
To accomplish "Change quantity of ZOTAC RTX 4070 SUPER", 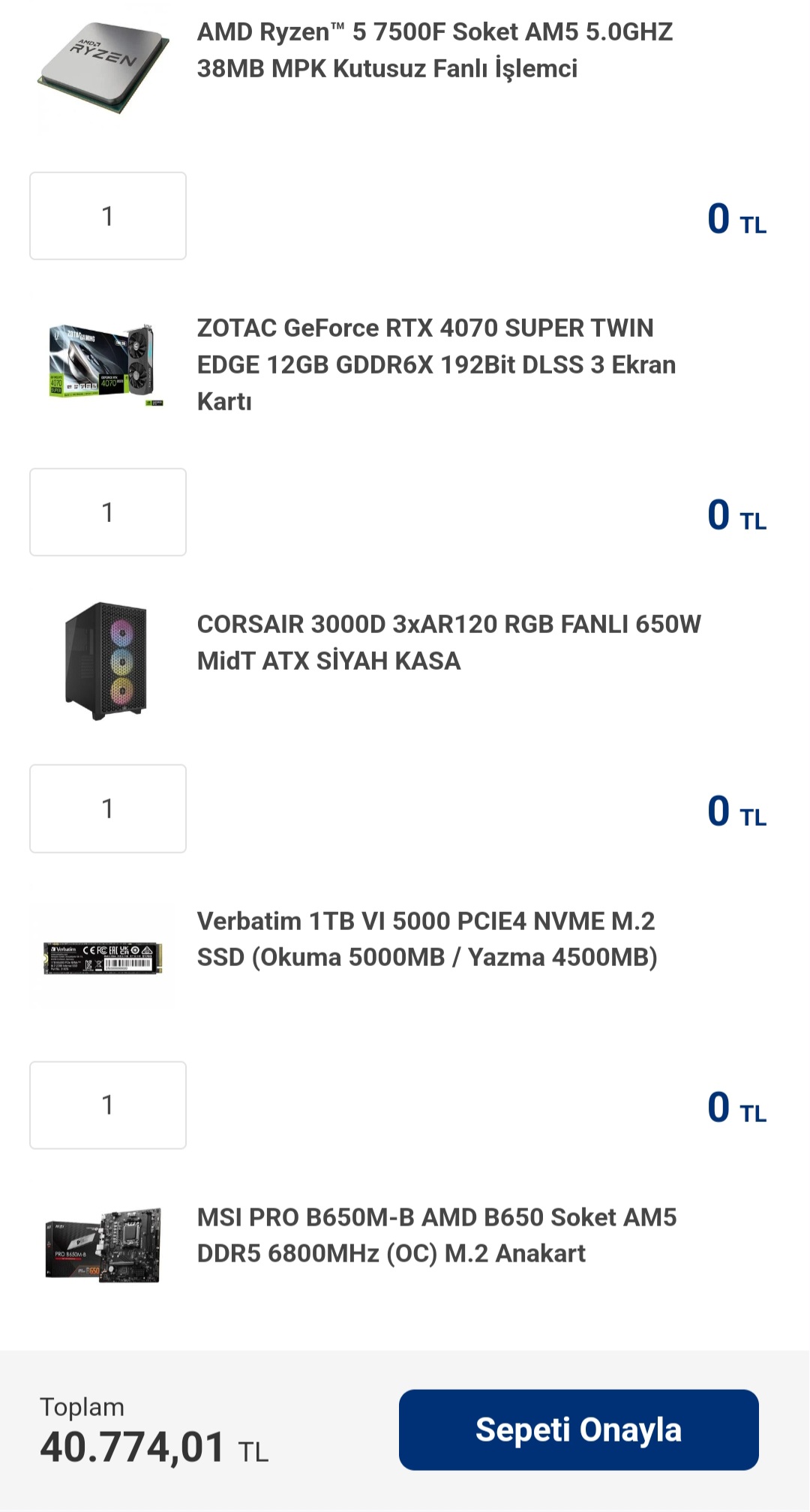I will [108, 512].
